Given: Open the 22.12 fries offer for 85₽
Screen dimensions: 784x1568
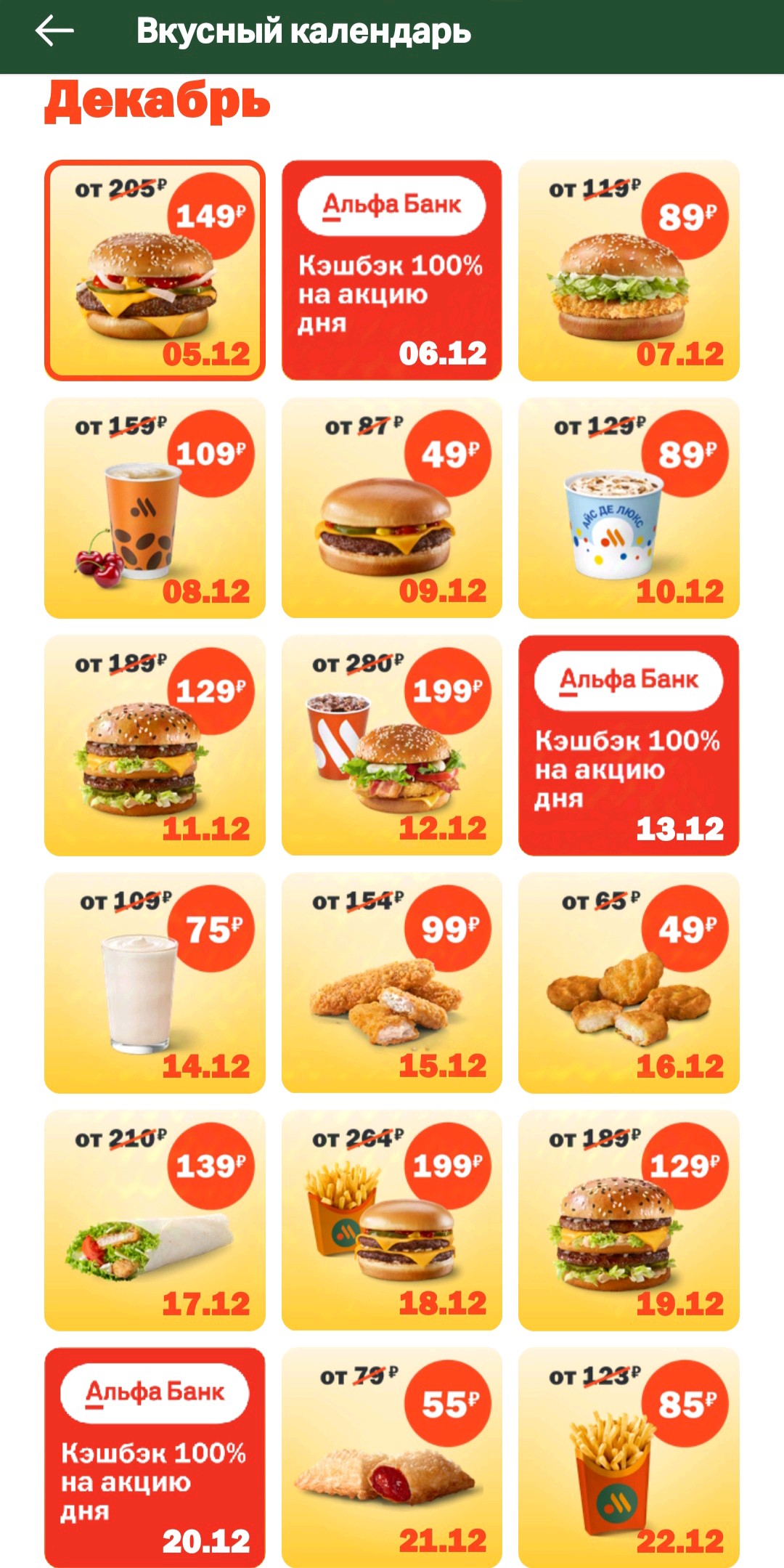Looking at the screenshot, I should coord(629,1458).
